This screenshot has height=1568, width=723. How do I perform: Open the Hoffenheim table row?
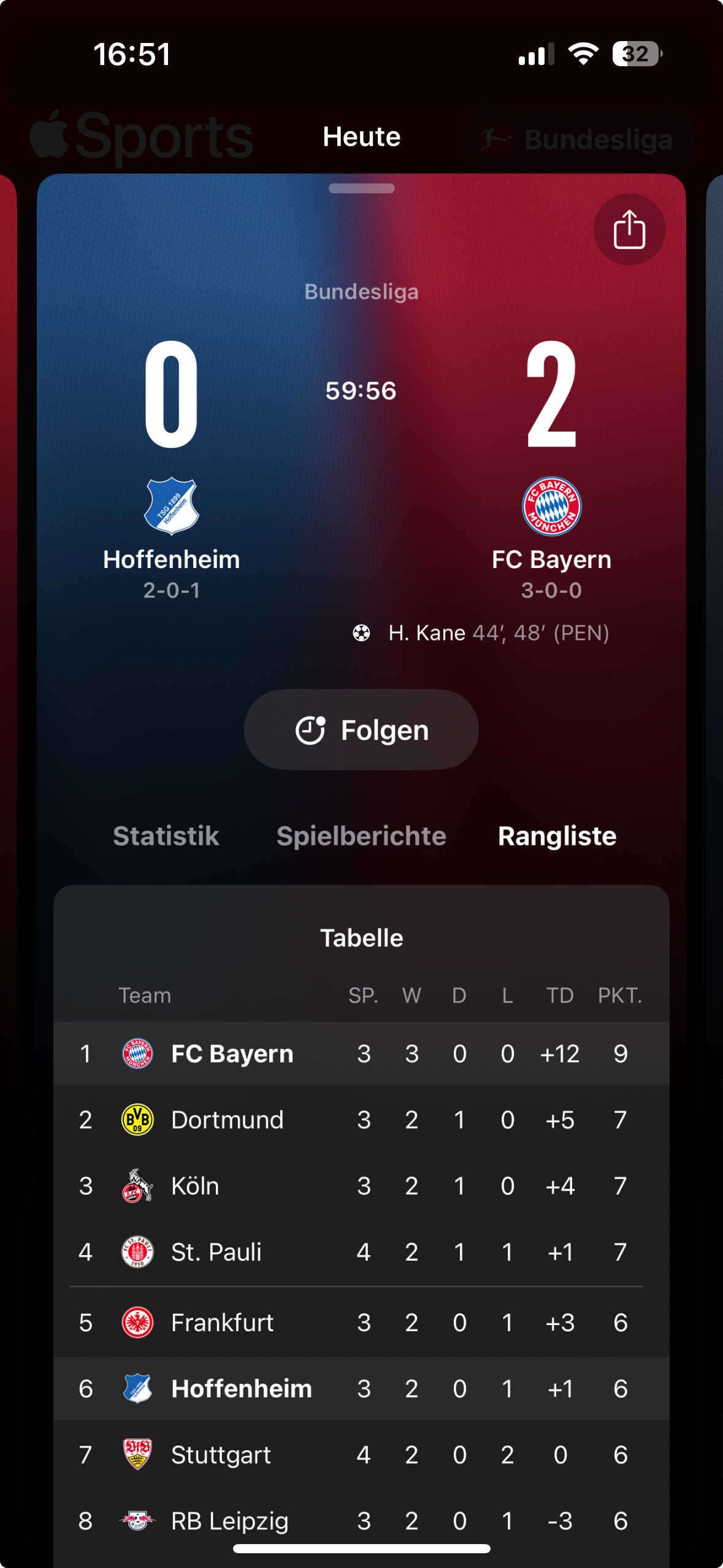(361, 1388)
